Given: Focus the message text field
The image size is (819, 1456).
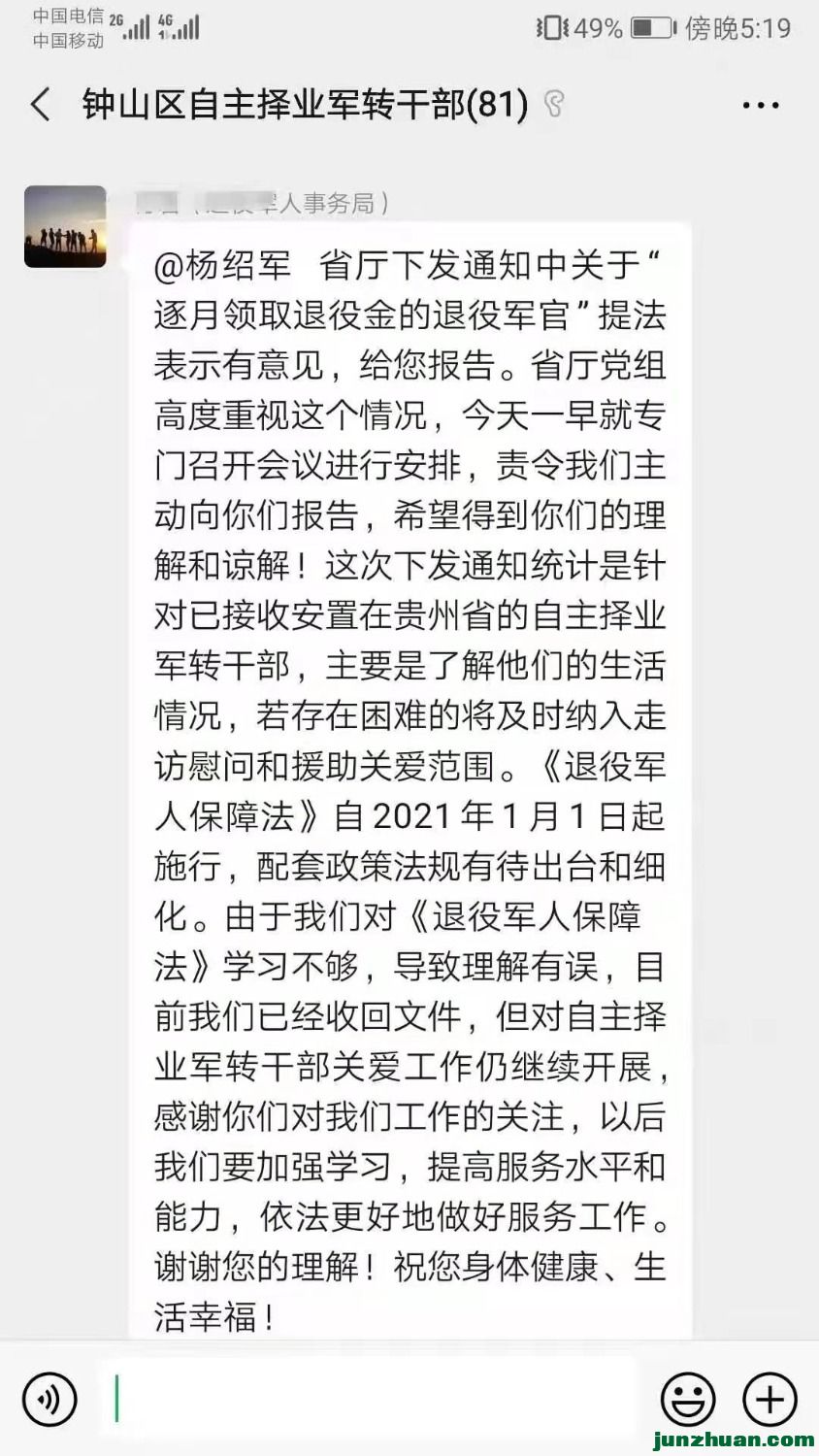Looking at the screenshot, I should point(369,1399).
